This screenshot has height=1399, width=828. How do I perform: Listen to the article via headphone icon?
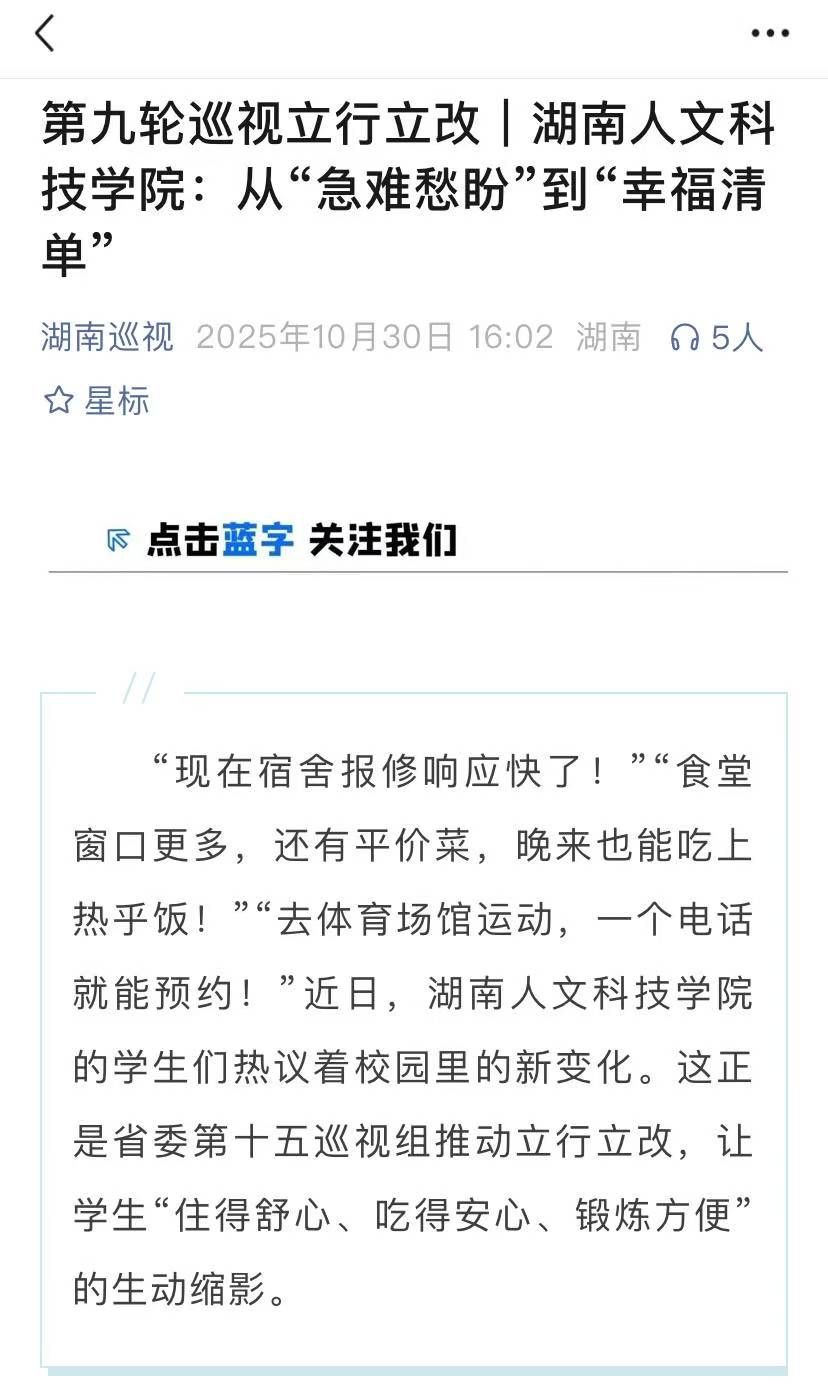(685, 338)
